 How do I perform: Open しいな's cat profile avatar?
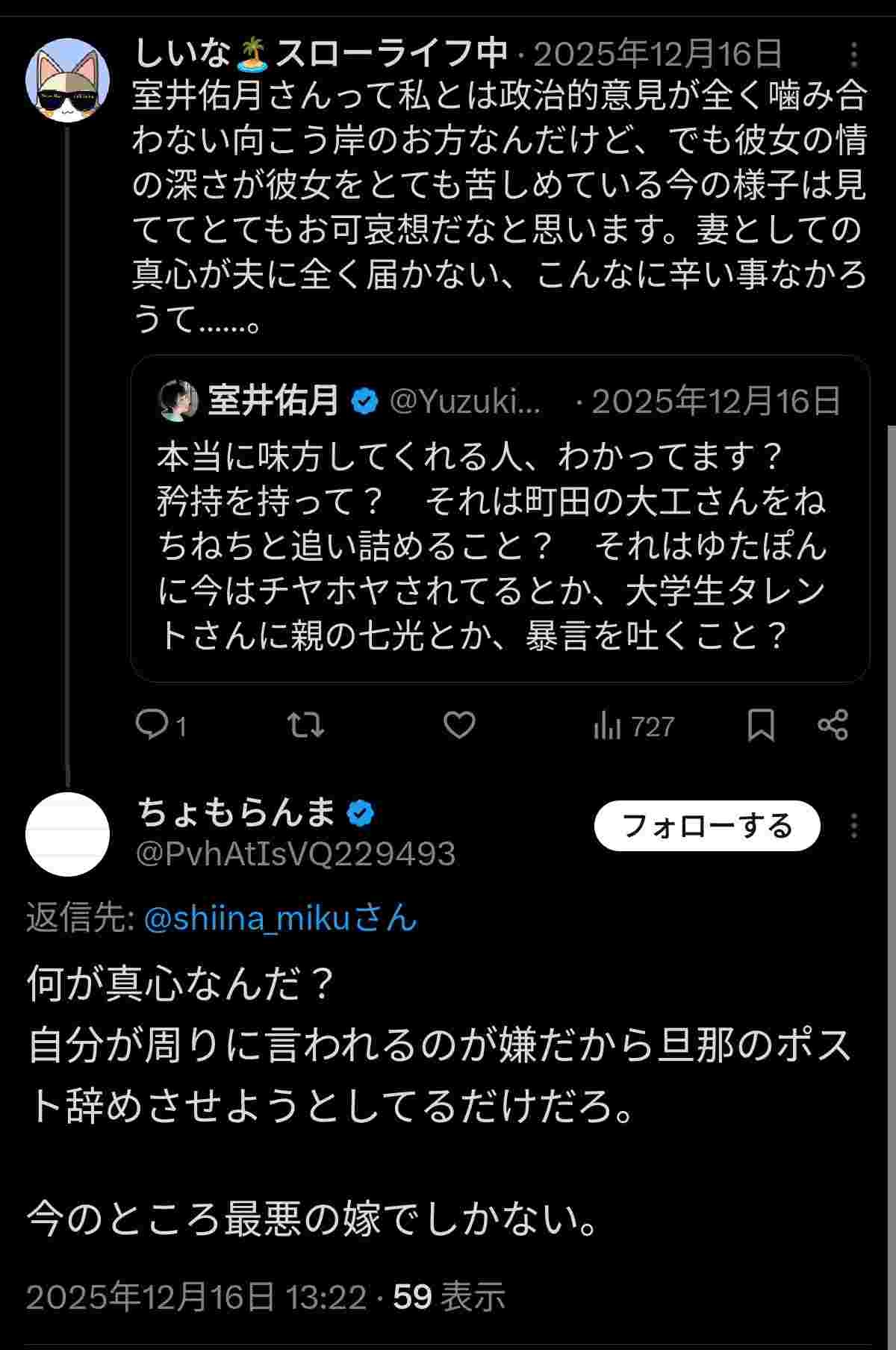click(67, 81)
